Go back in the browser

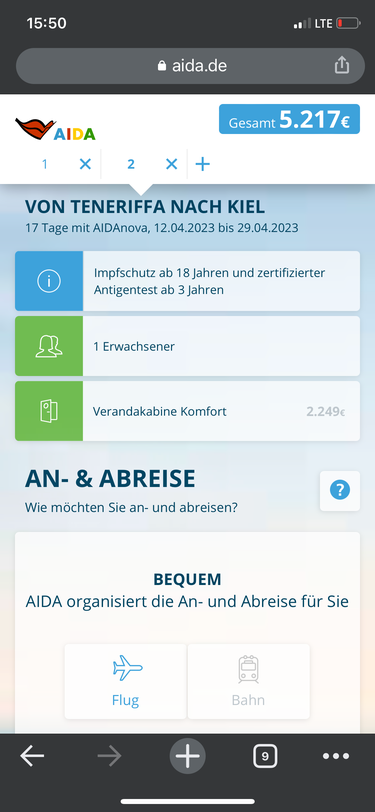point(32,757)
